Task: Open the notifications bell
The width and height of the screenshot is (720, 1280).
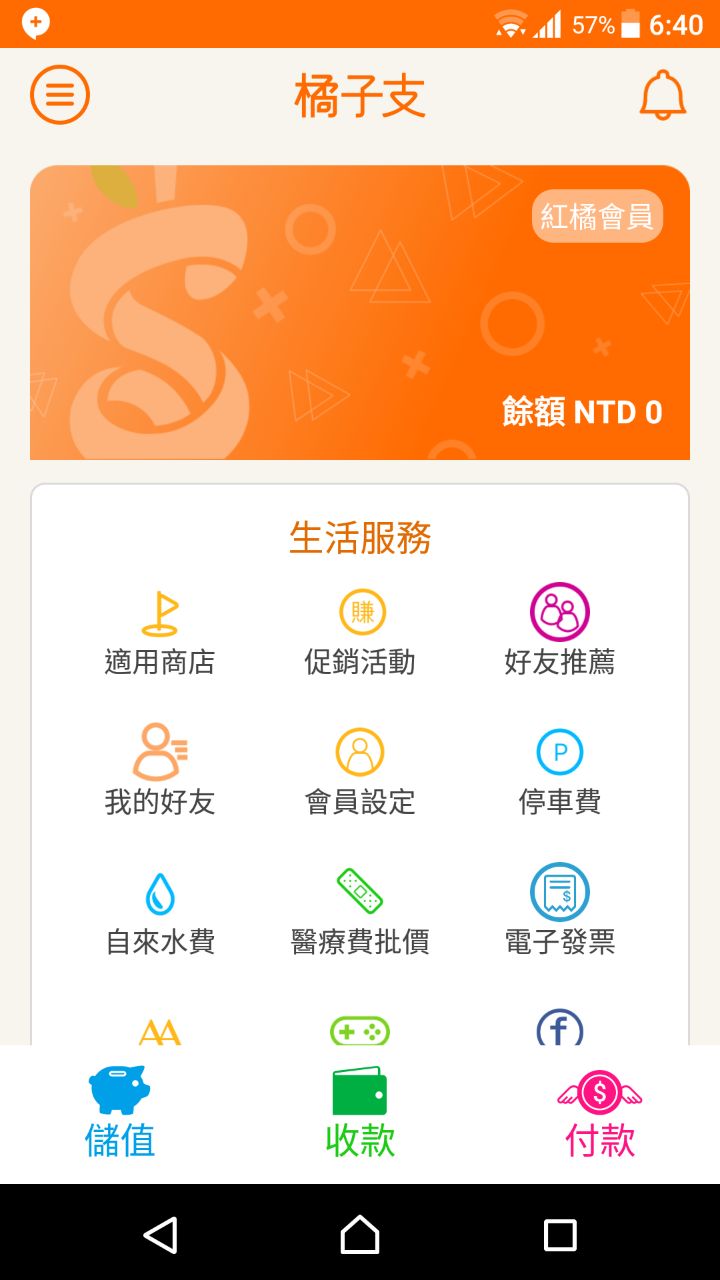Action: 662,96
